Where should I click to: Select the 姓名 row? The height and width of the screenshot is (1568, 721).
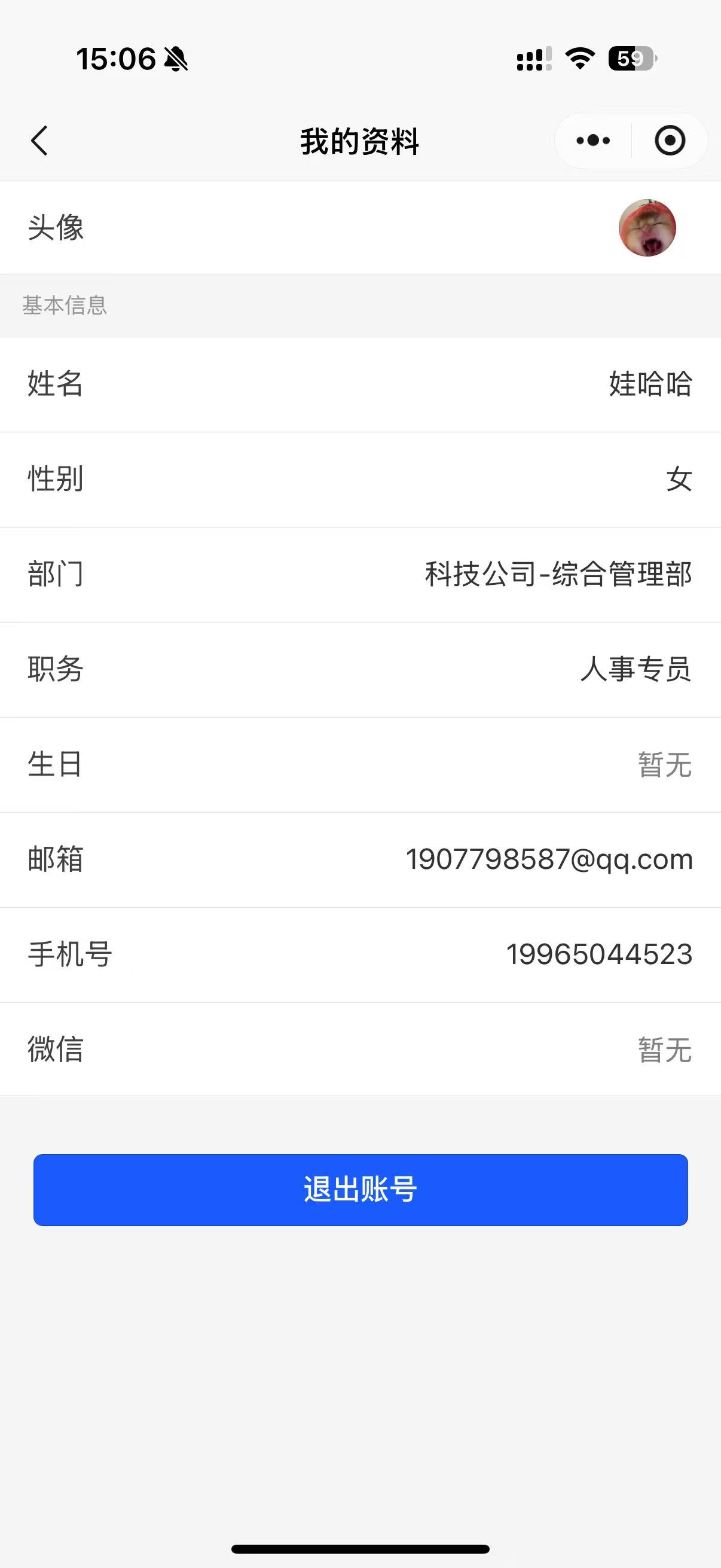(x=360, y=385)
